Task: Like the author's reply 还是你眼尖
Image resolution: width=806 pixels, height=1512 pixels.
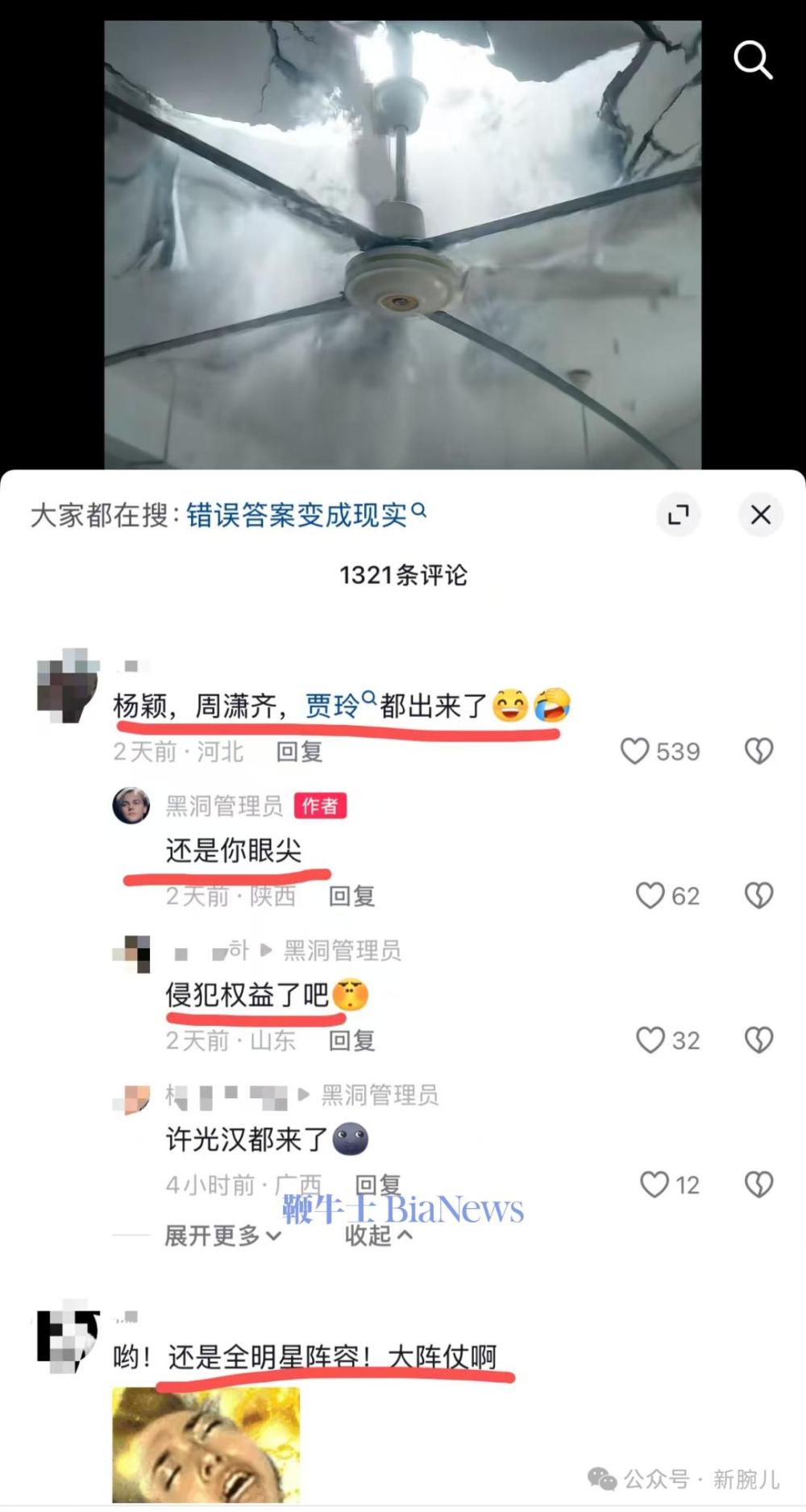Action: pyautogui.click(x=650, y=895)
